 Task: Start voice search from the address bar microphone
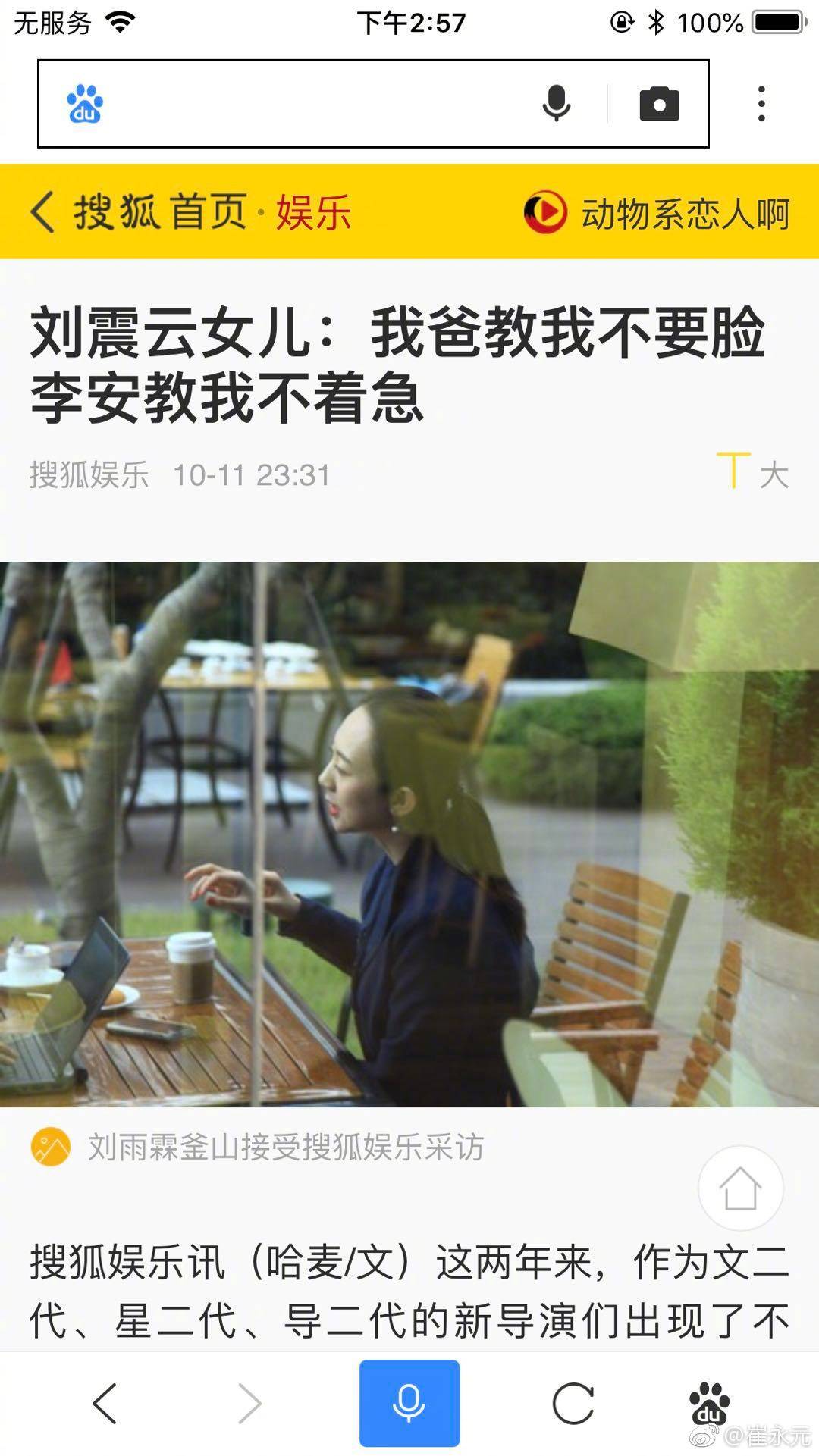click(556, 104)
